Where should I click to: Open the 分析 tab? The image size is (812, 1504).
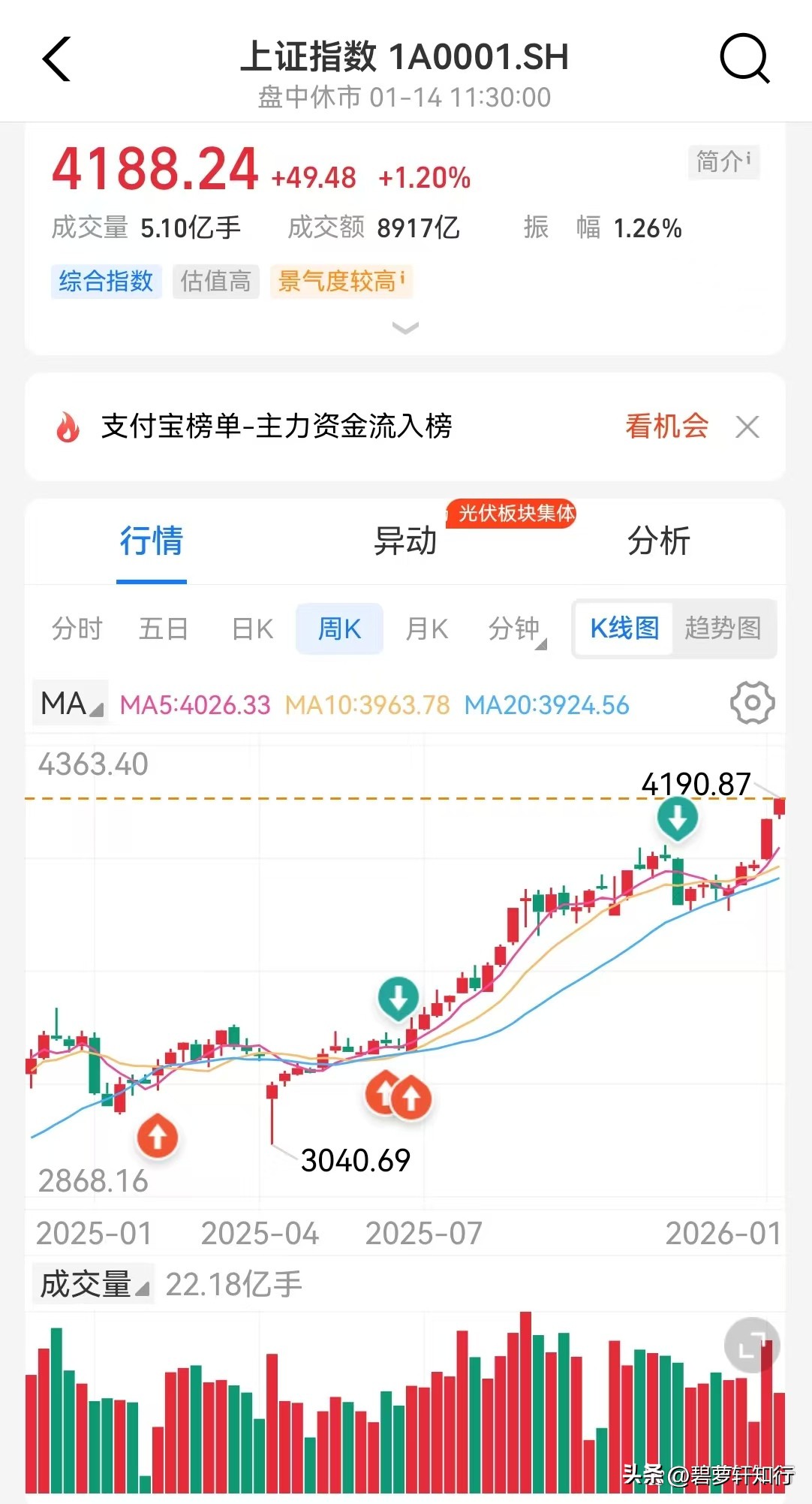point(659,542)
